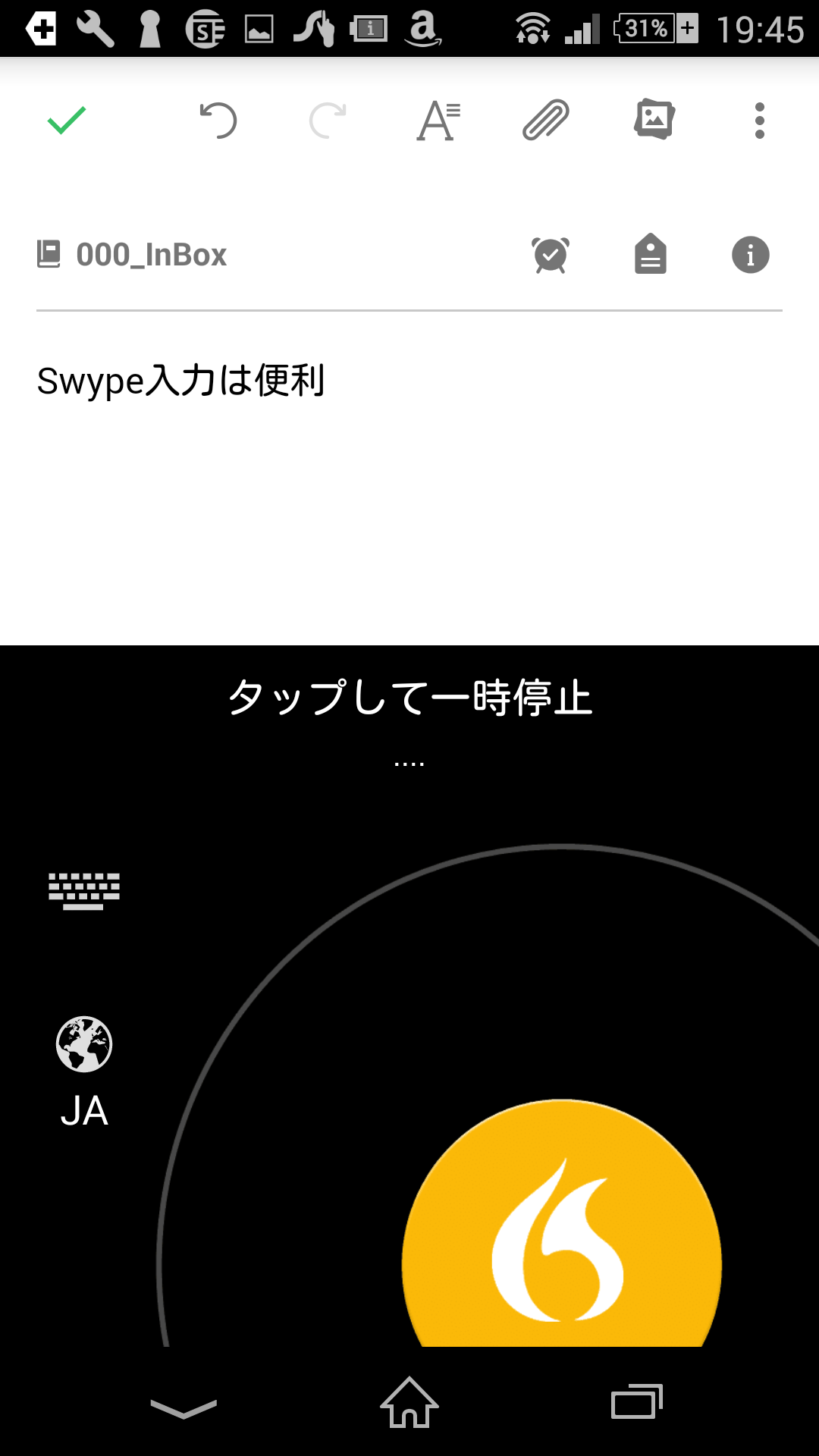Set a reminder with the alarm icon
The image size is (819, 1456).
point(551,255)
